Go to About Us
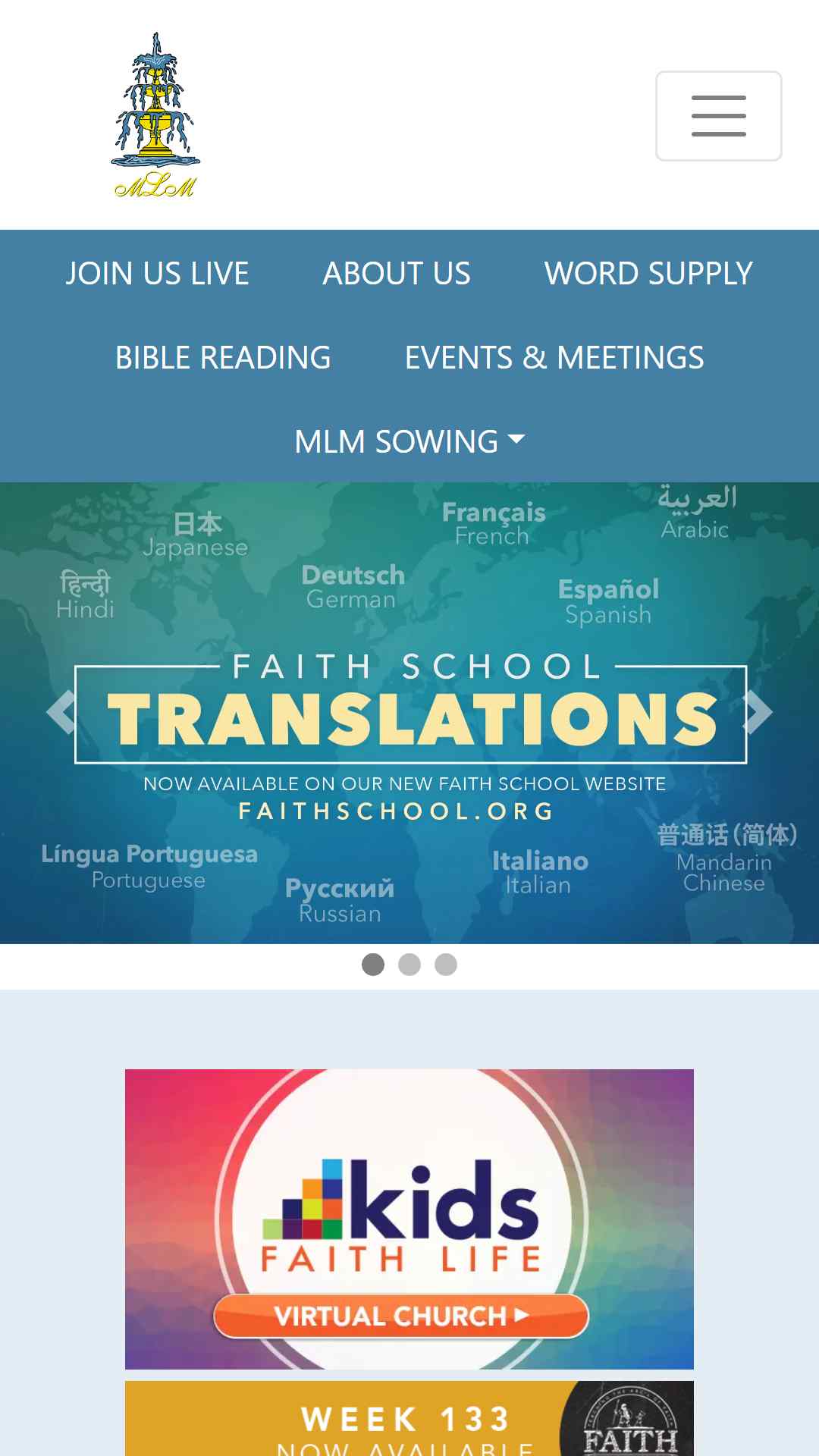Image resolution: width=819 pixels, height=1456 pixels. point(397,273)
